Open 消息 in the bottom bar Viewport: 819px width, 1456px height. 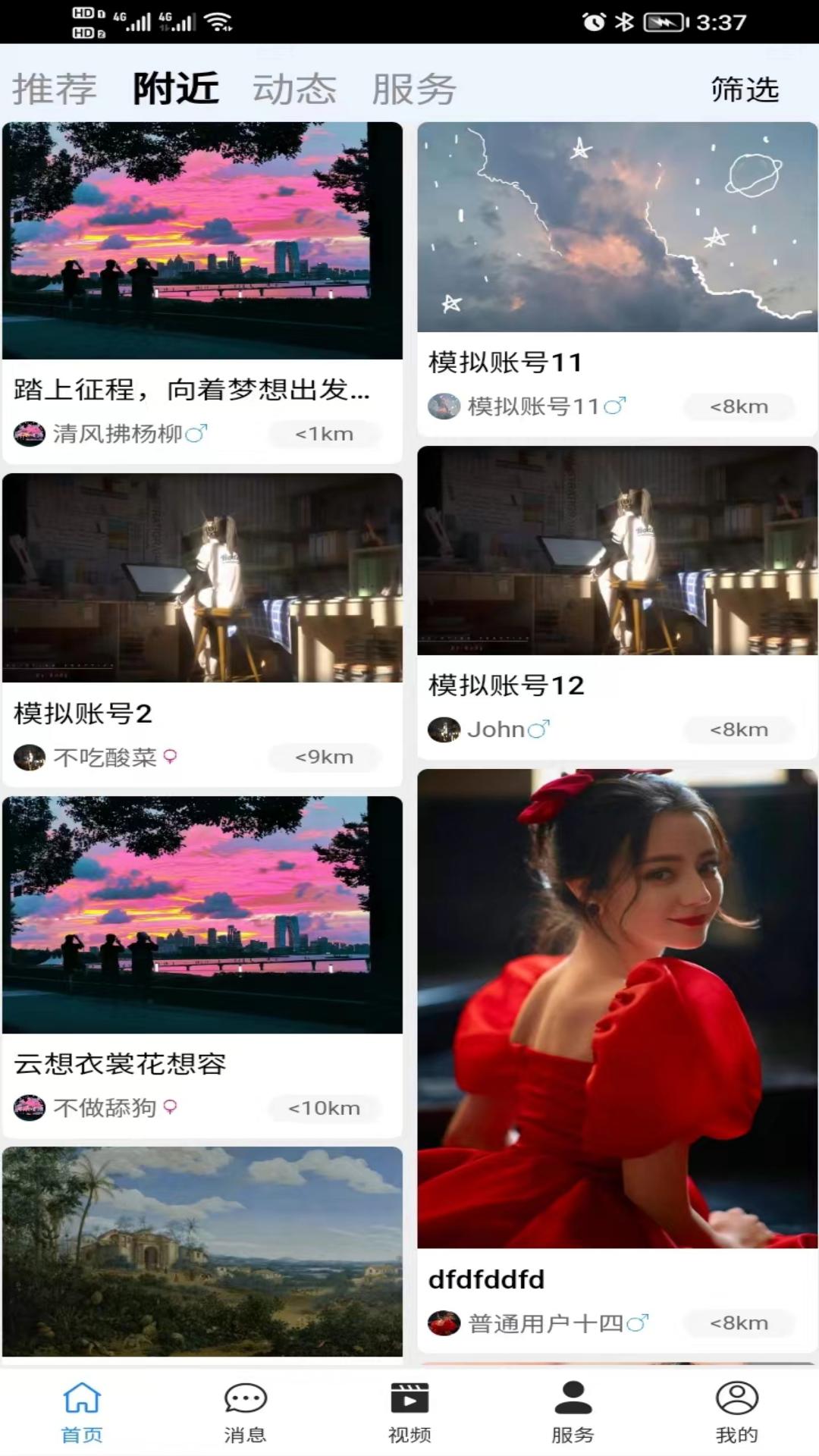[x=245, y=1412]
